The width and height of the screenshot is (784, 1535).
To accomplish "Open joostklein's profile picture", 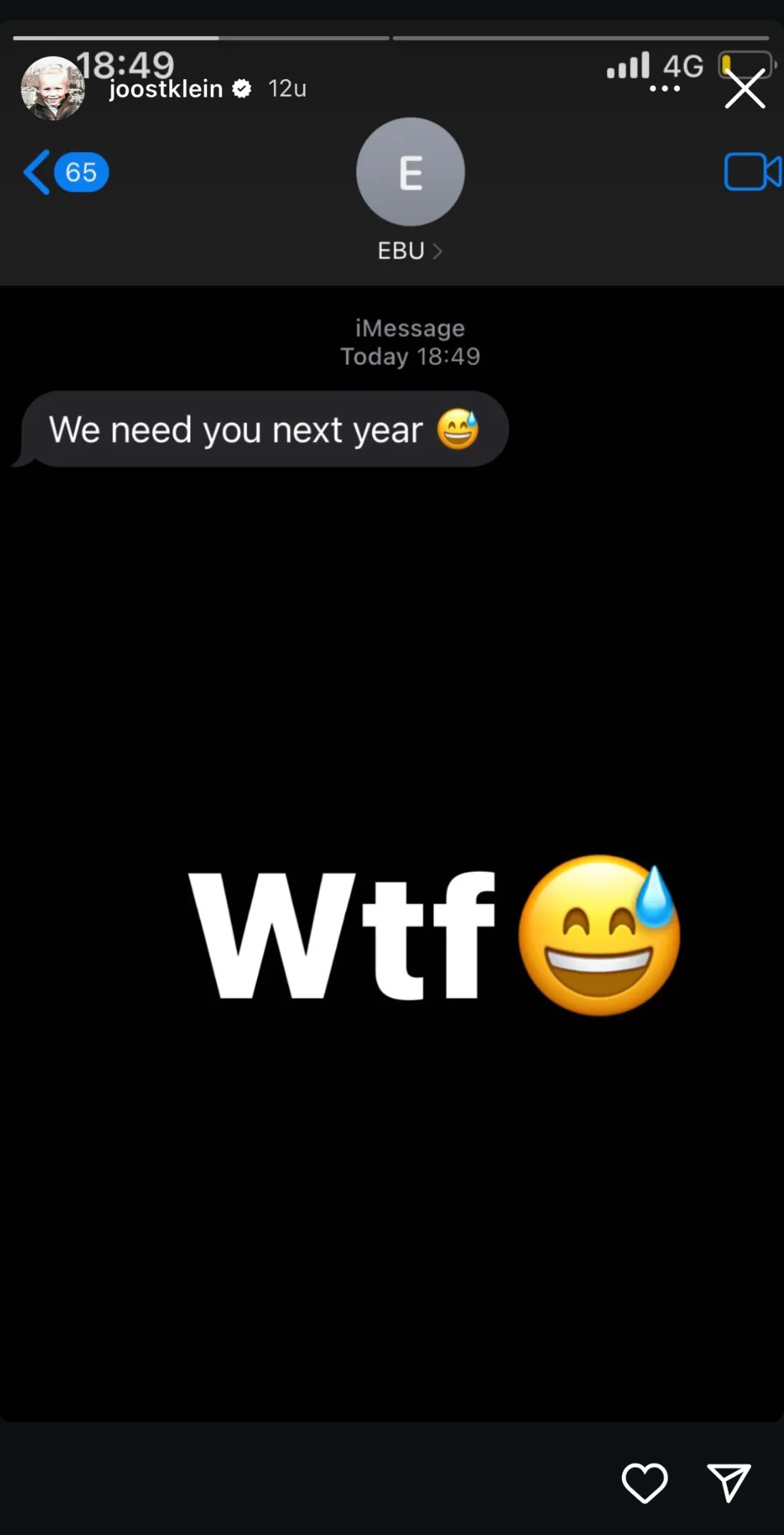I will point(52,89).
